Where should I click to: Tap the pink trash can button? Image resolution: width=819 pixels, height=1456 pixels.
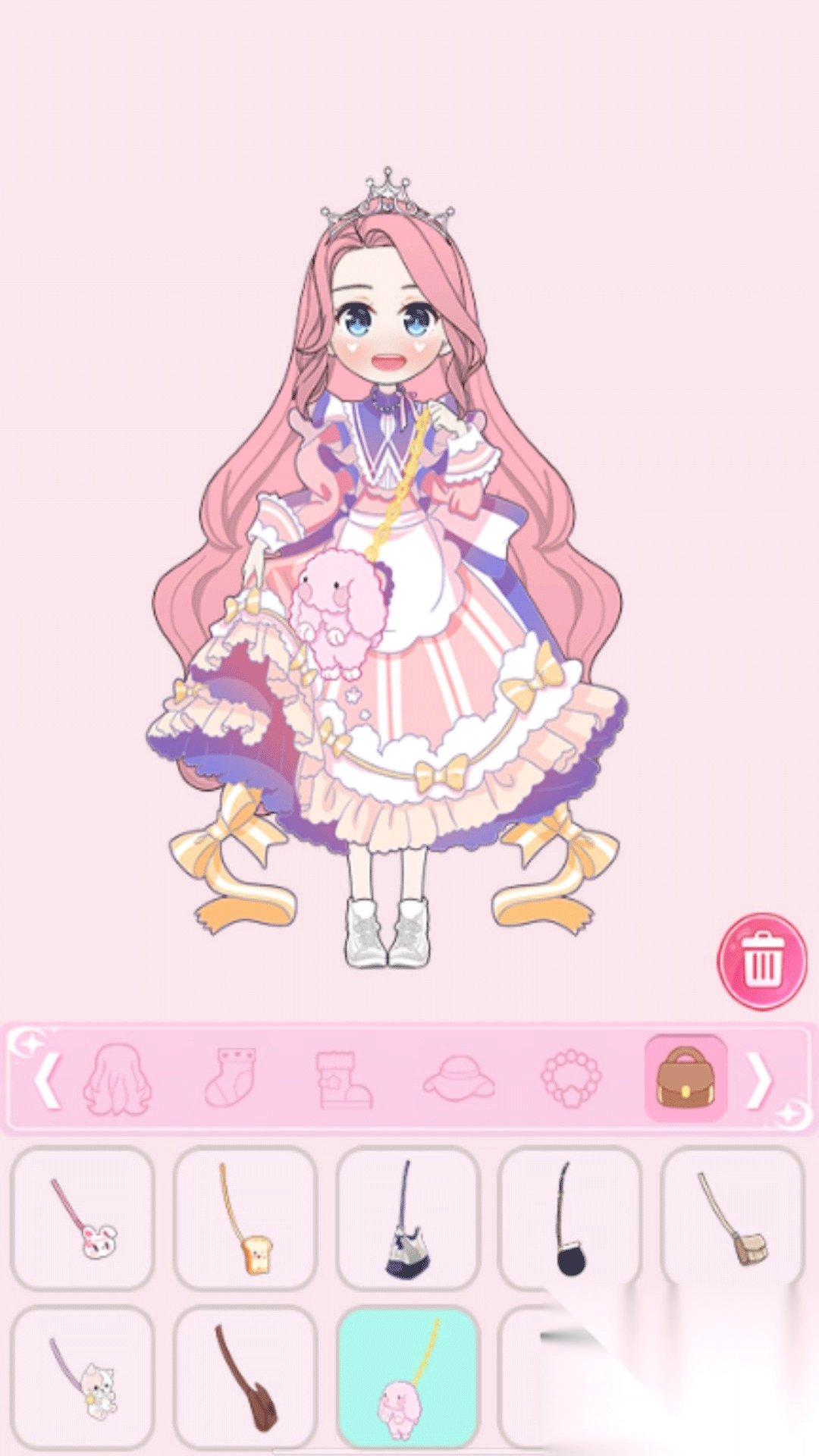(761, 961)
